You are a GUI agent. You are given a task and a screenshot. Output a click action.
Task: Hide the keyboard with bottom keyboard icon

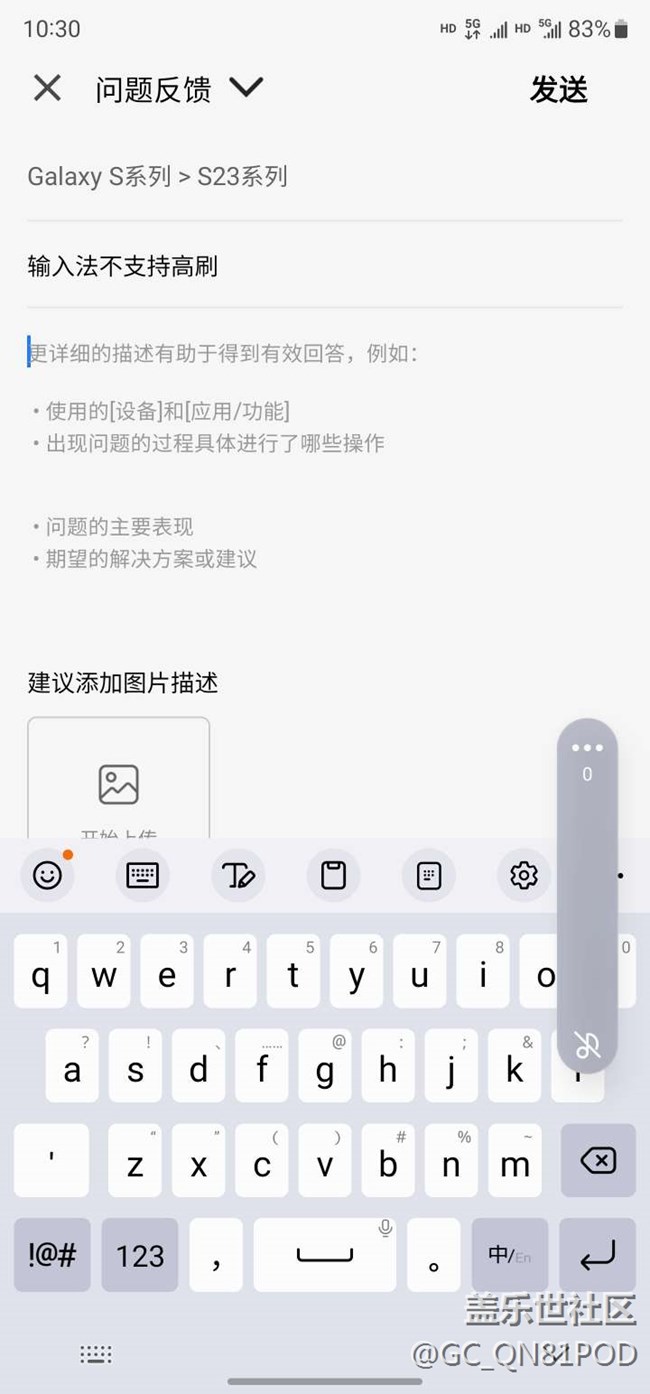(x=96, y=1354)
